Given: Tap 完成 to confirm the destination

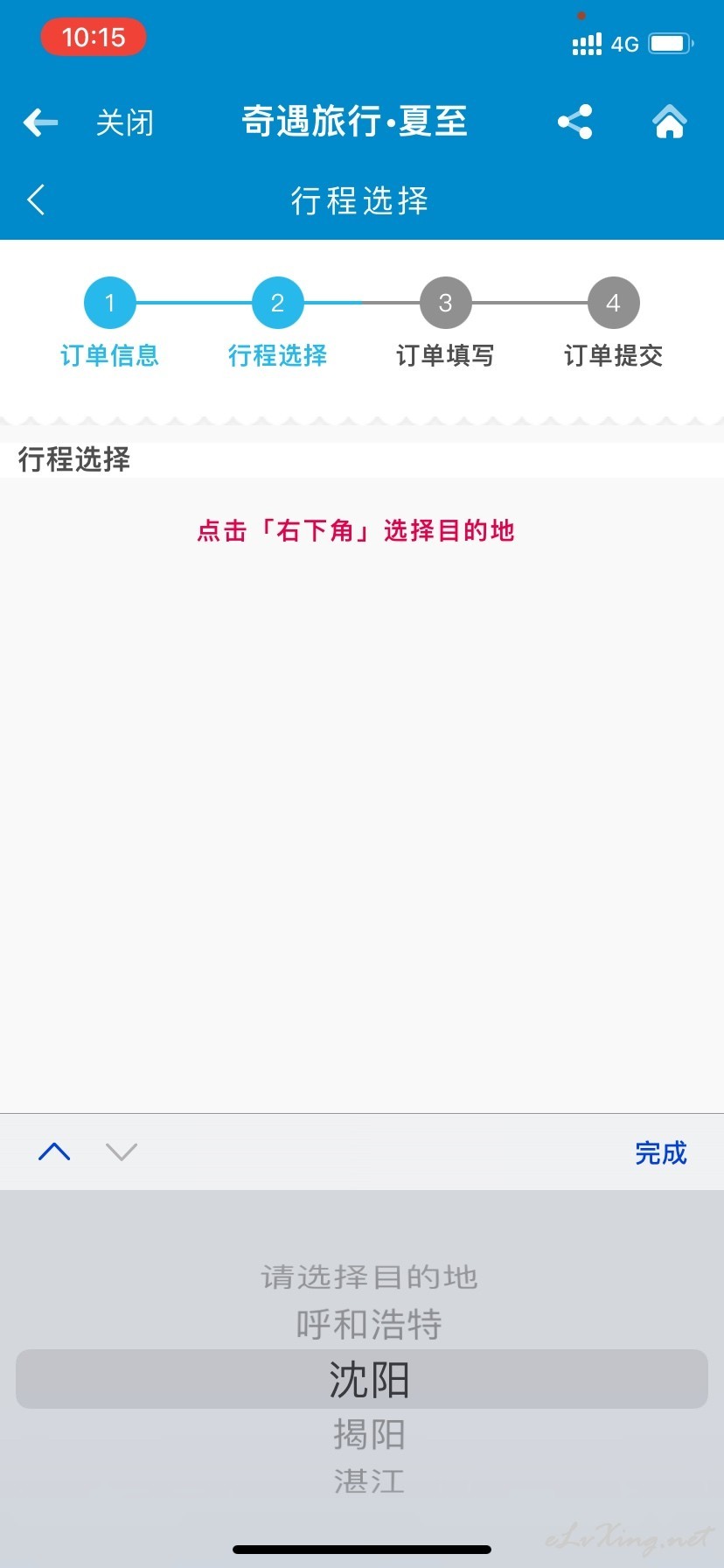Looking at the screenshot, I should pos(661,1152).
